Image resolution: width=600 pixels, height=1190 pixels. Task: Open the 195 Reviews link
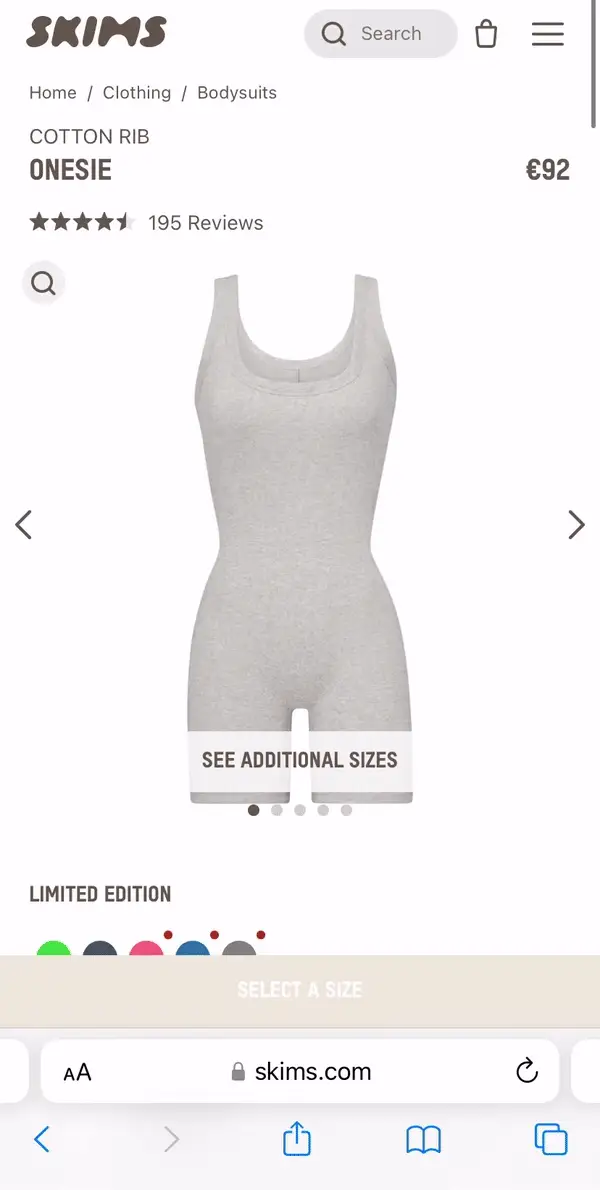click(205, 223)
